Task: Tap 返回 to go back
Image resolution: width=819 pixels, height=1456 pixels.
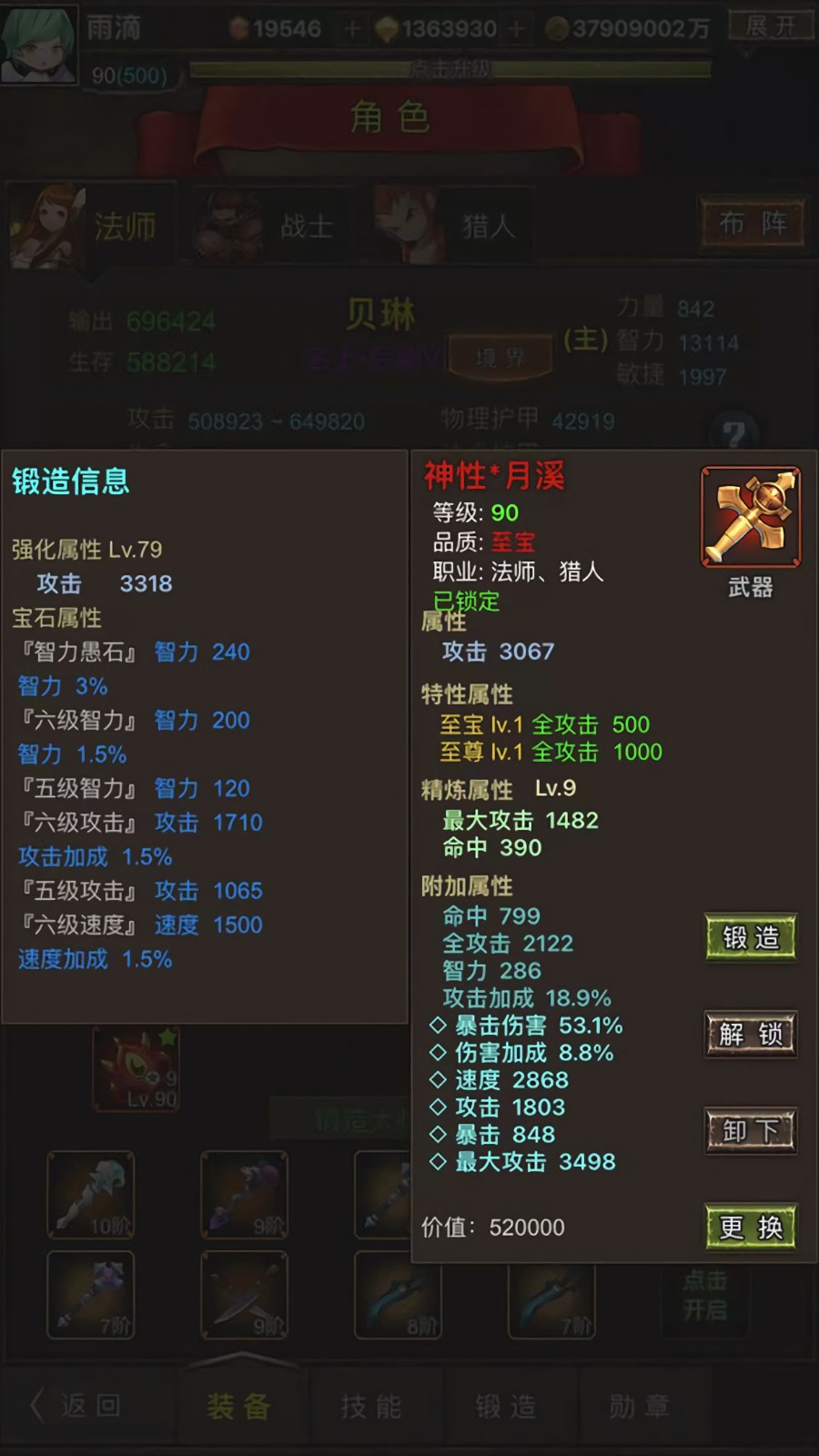Action: point(77,1406)
